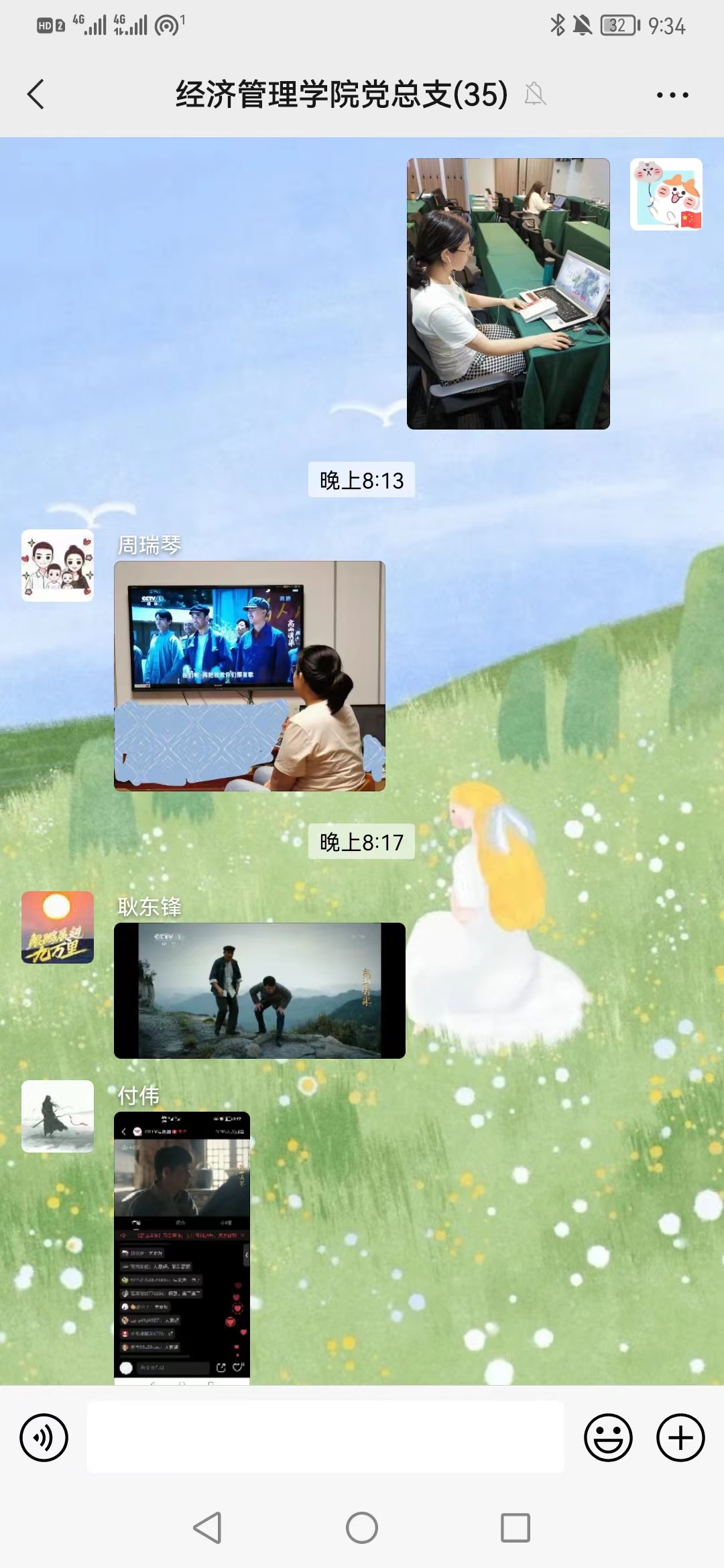View 周瑞琴's profile avatar
Viewport: 724px width, 1568px height.
pyautogui.click(x=58, y=565)
